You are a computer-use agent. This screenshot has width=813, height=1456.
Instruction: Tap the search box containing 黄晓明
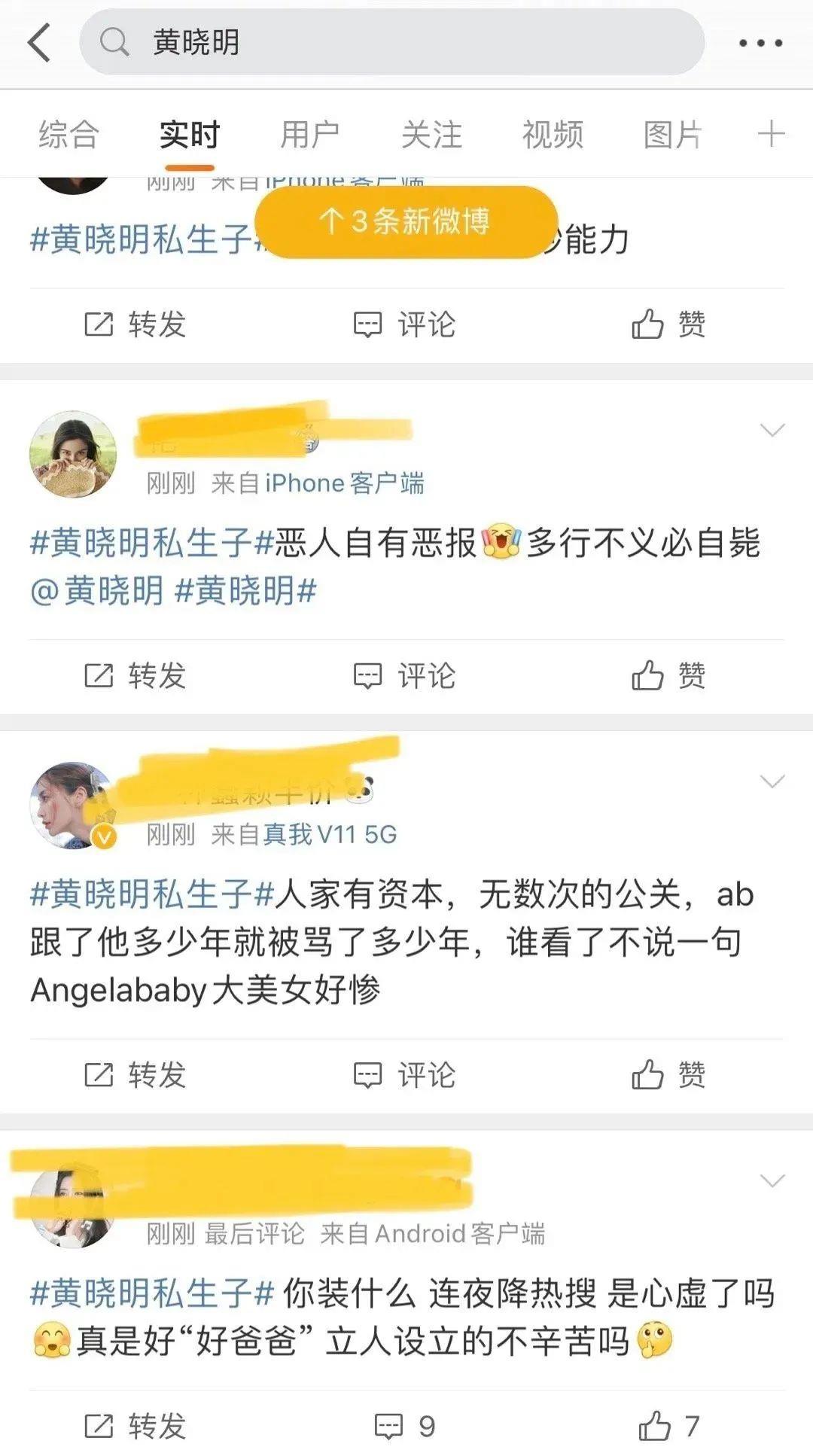391,42
